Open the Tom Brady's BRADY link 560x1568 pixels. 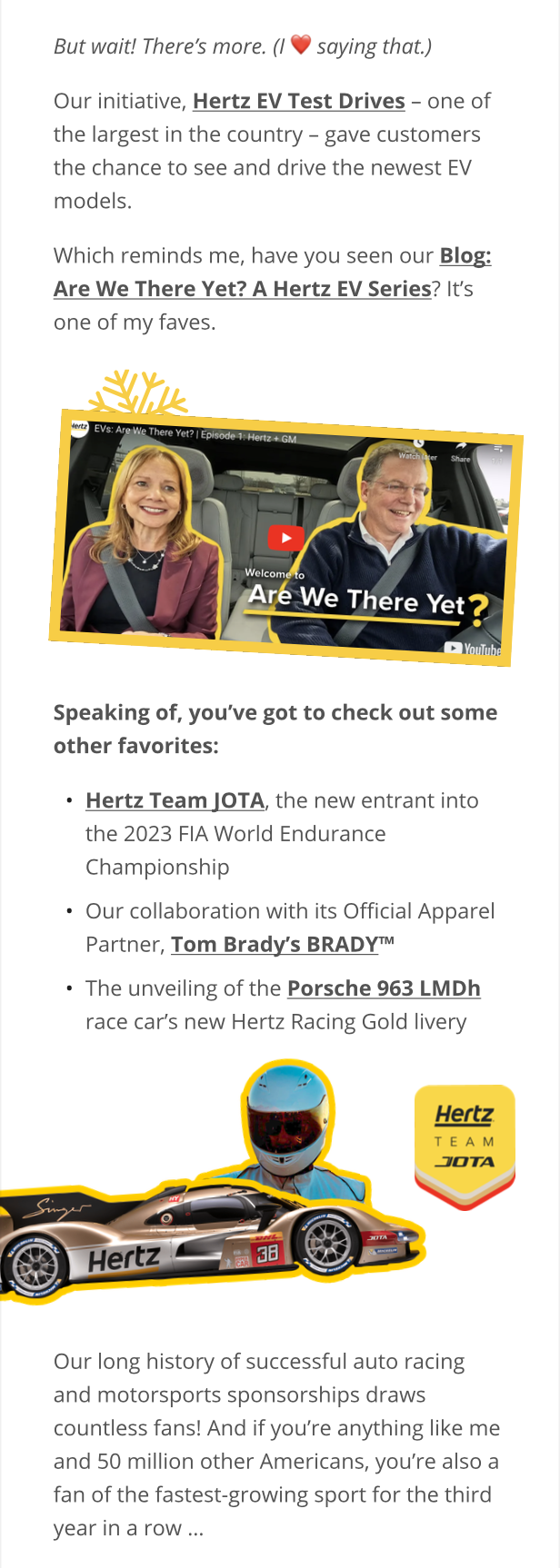click(x=274, y=945)
